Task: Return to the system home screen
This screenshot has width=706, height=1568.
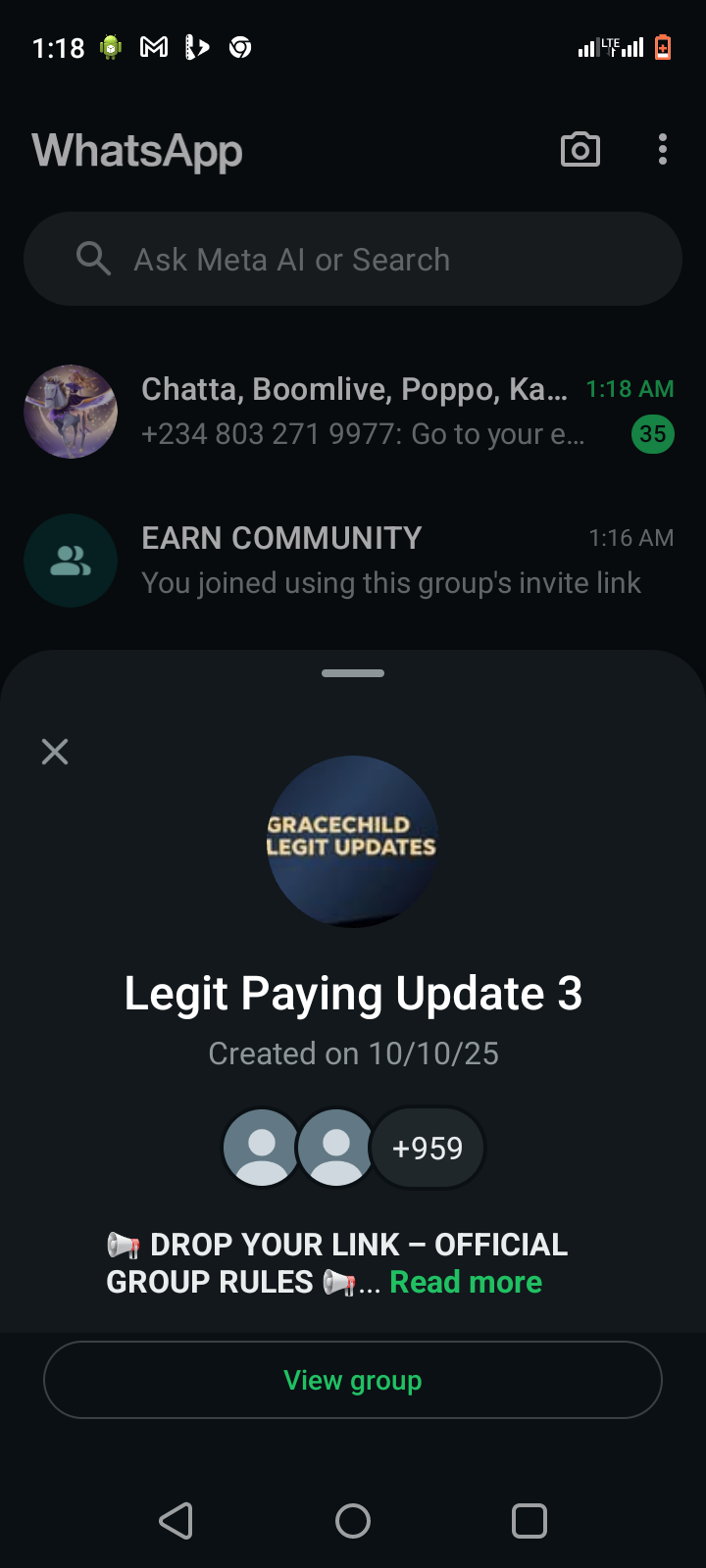Action: pyautogui.click(x=353, y=1521)
